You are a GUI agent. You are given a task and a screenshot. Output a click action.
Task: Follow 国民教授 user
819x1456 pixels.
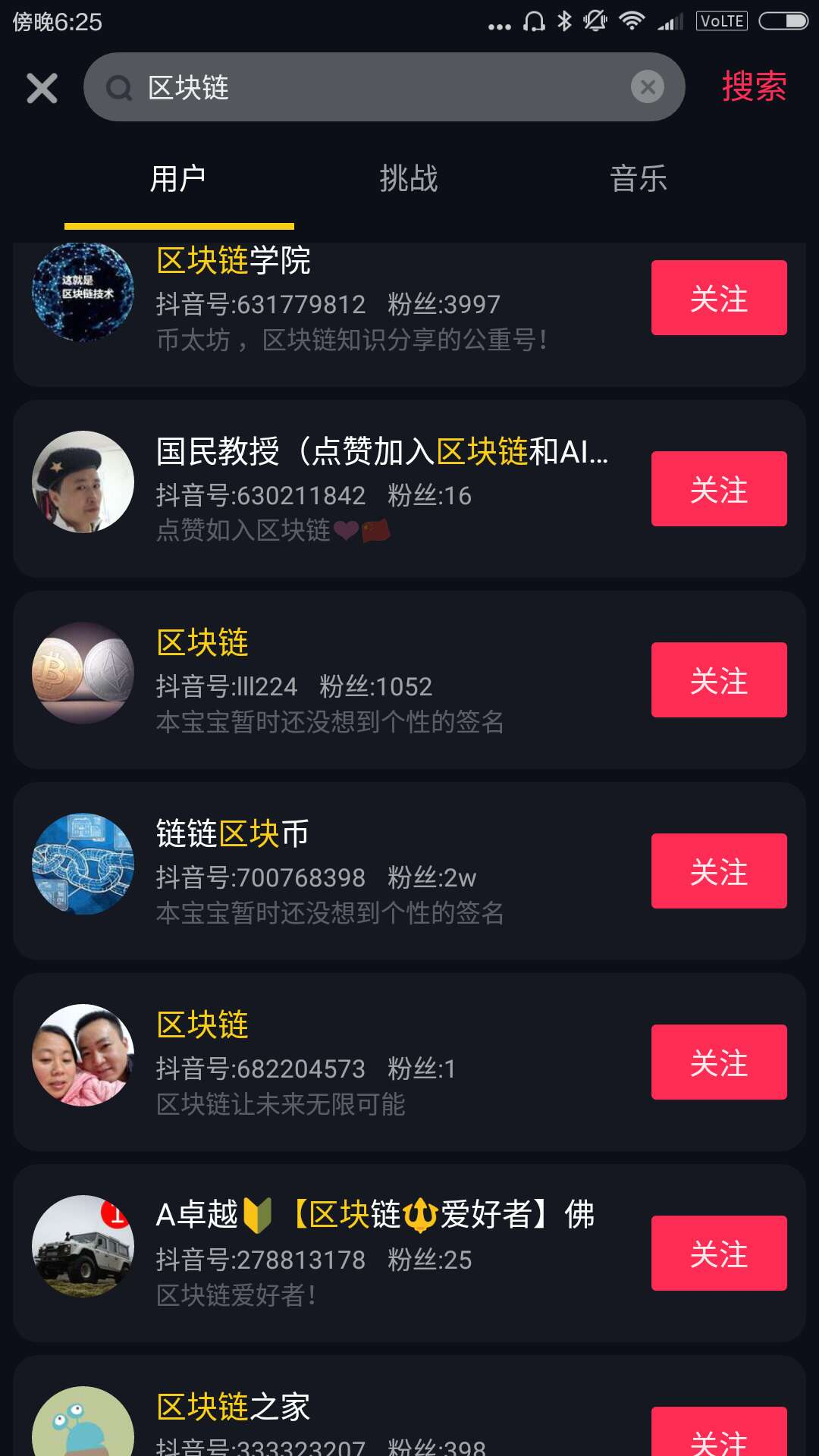[718, 489]
